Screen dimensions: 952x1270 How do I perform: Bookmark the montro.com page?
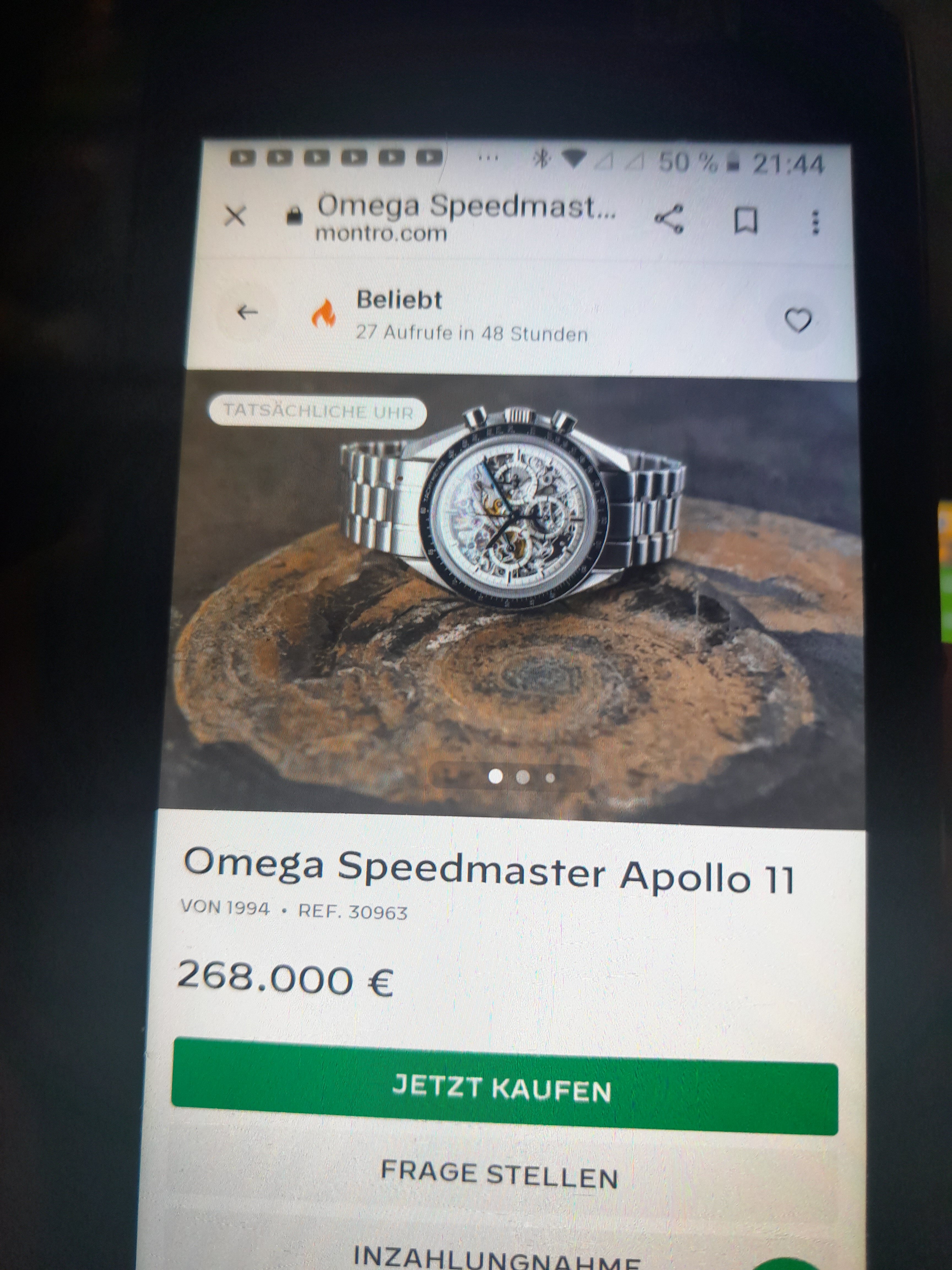(746, 220)
